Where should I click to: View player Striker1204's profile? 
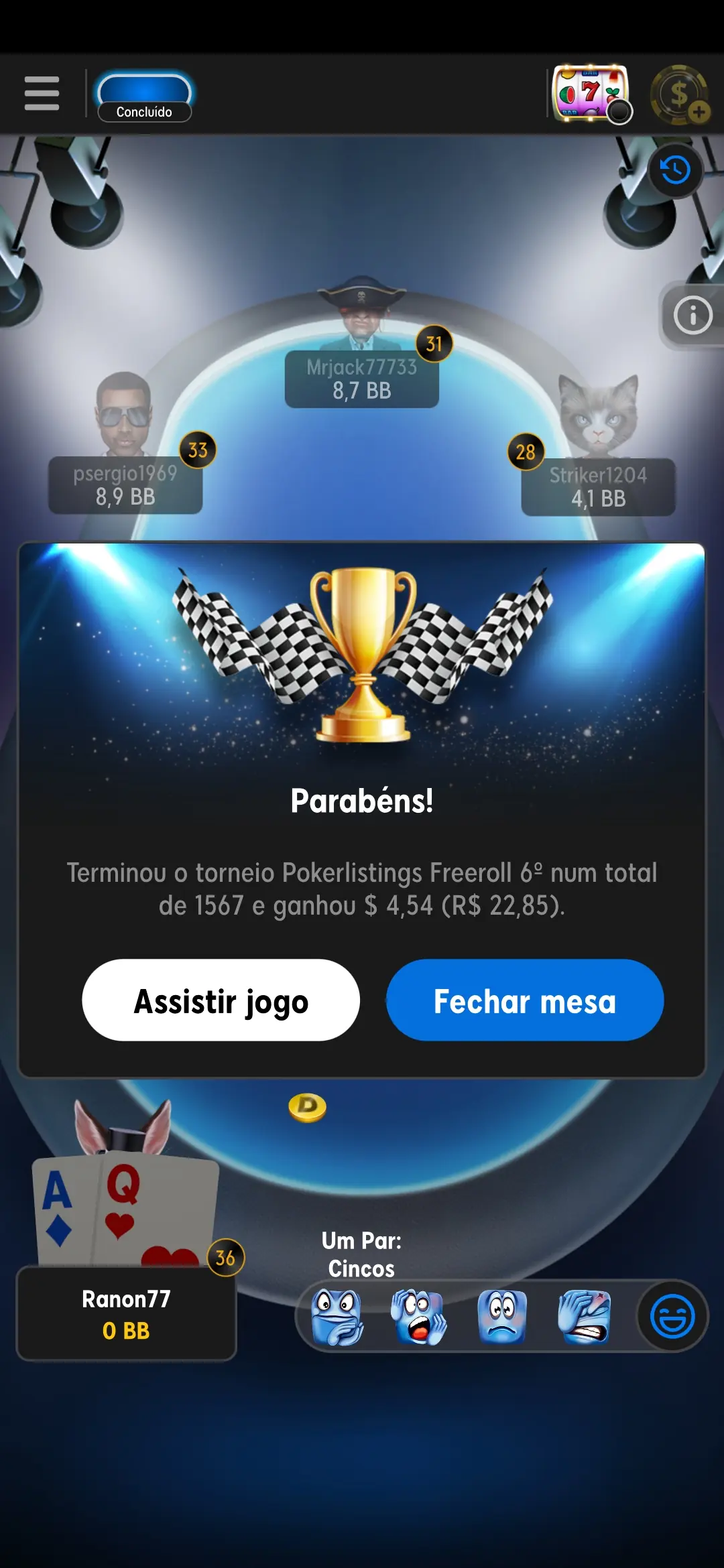coord(598,486)
